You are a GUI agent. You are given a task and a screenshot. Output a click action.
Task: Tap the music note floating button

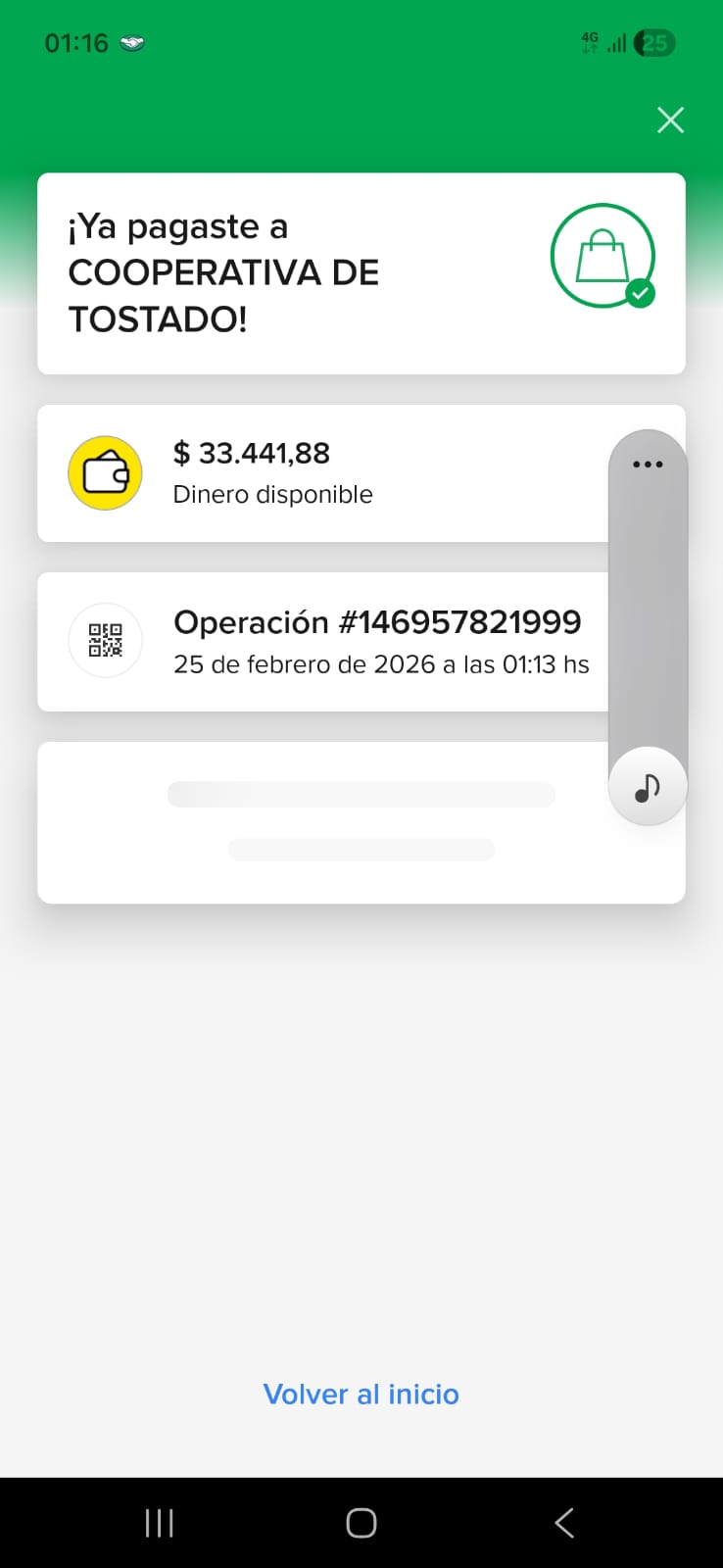(647, 787)
